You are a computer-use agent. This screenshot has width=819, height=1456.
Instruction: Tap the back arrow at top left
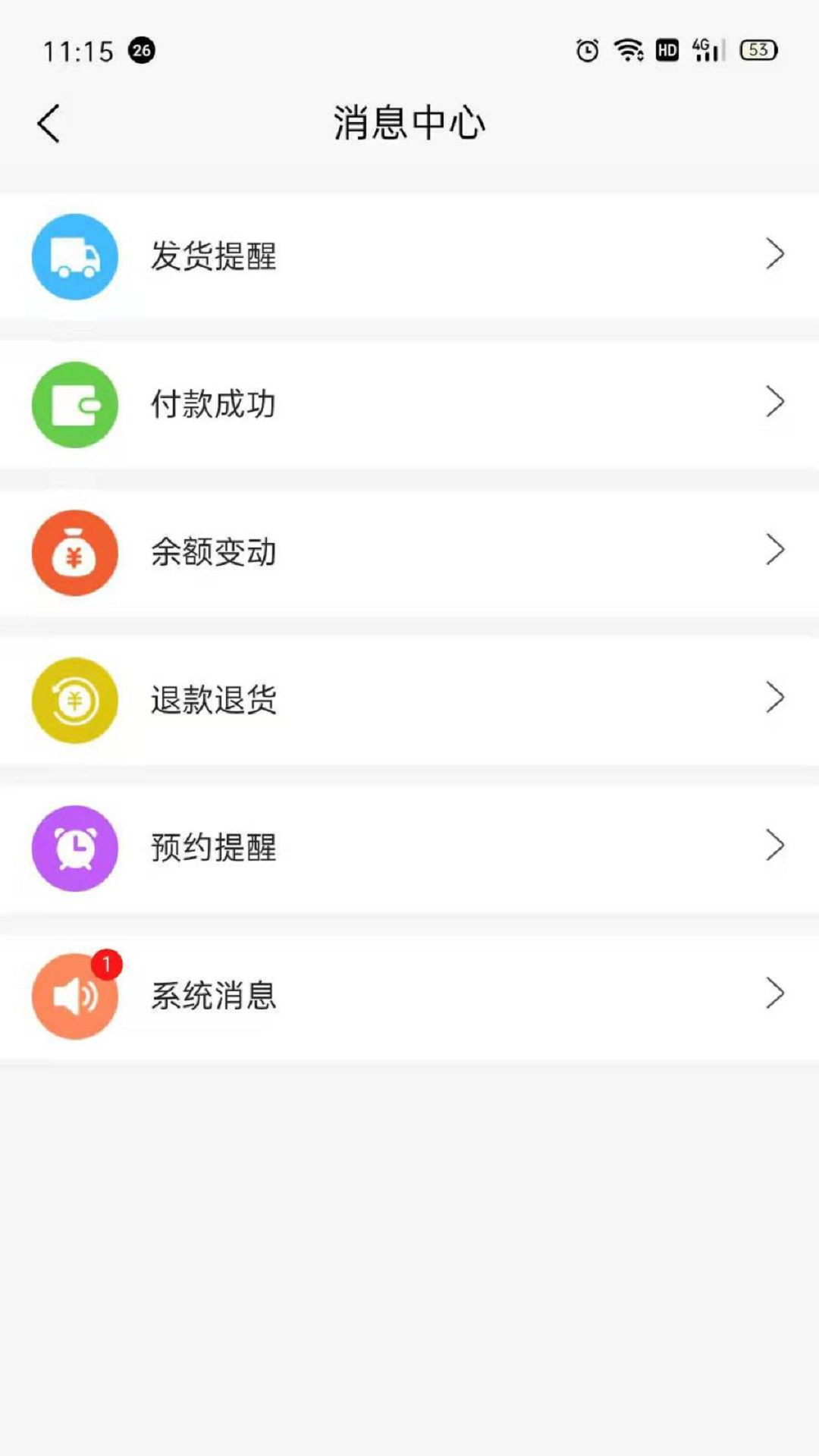click(49, 123)
